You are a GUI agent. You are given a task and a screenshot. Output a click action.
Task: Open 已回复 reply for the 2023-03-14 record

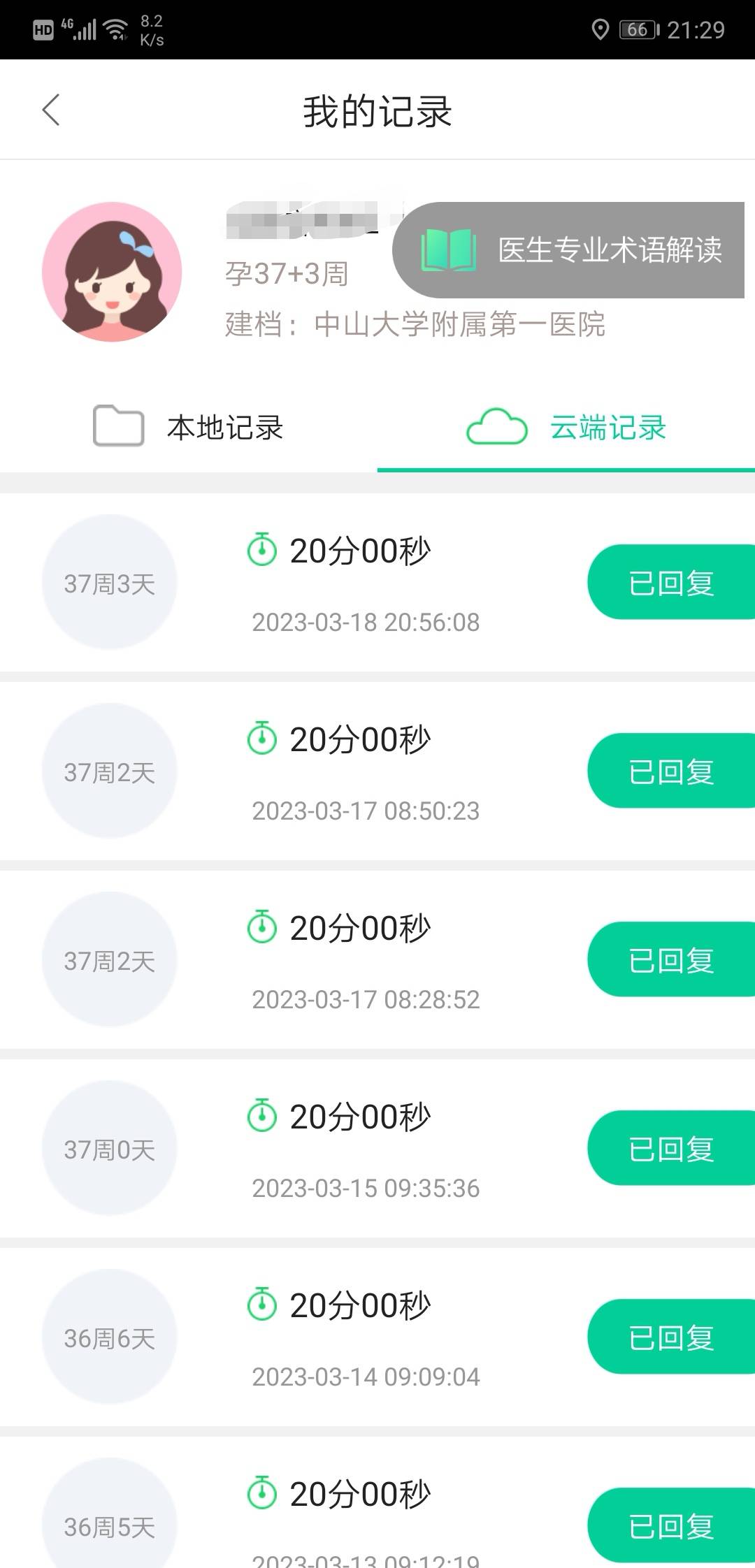coord(670,1337)
